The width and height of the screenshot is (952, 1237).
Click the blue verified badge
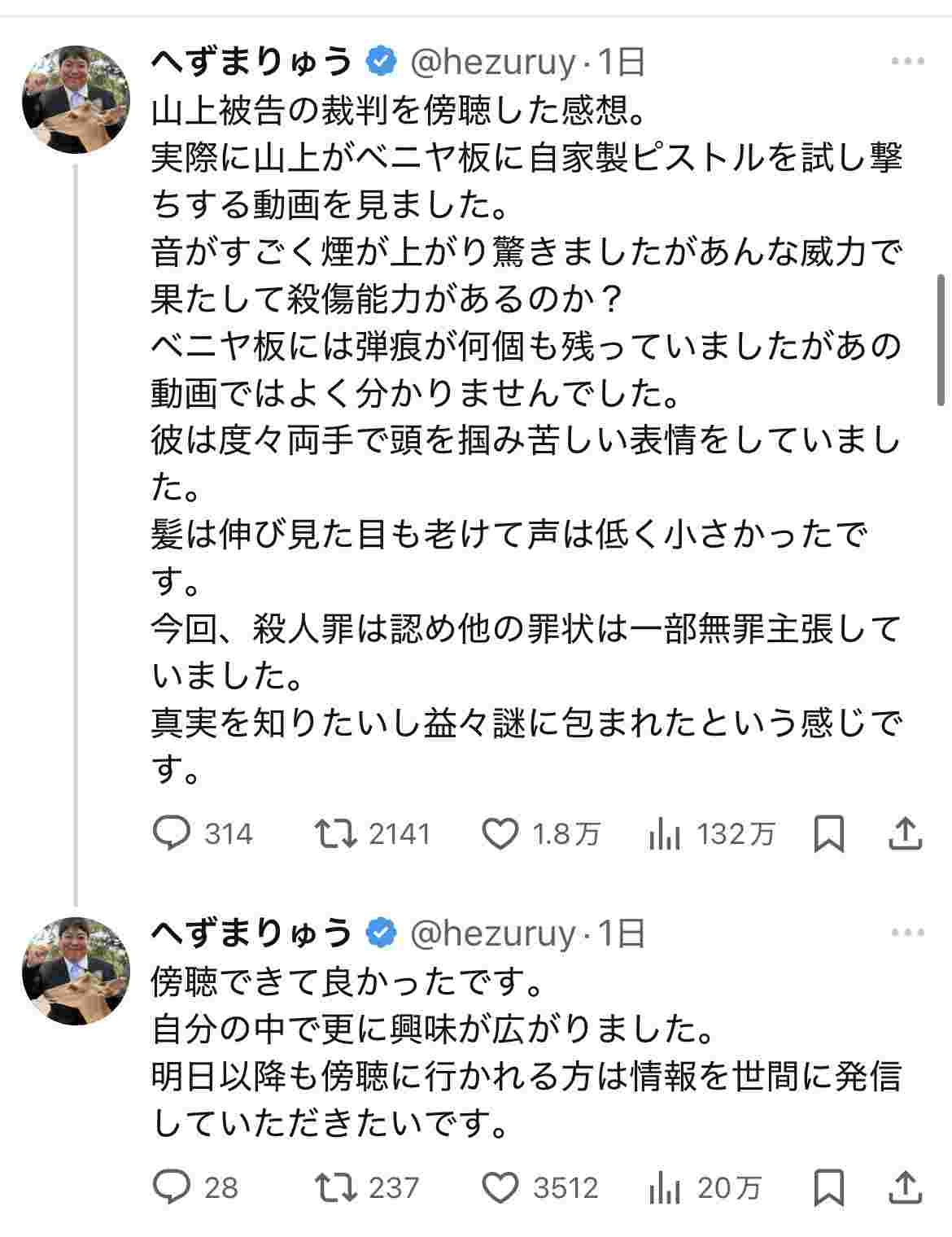click(x=381, y=59)
